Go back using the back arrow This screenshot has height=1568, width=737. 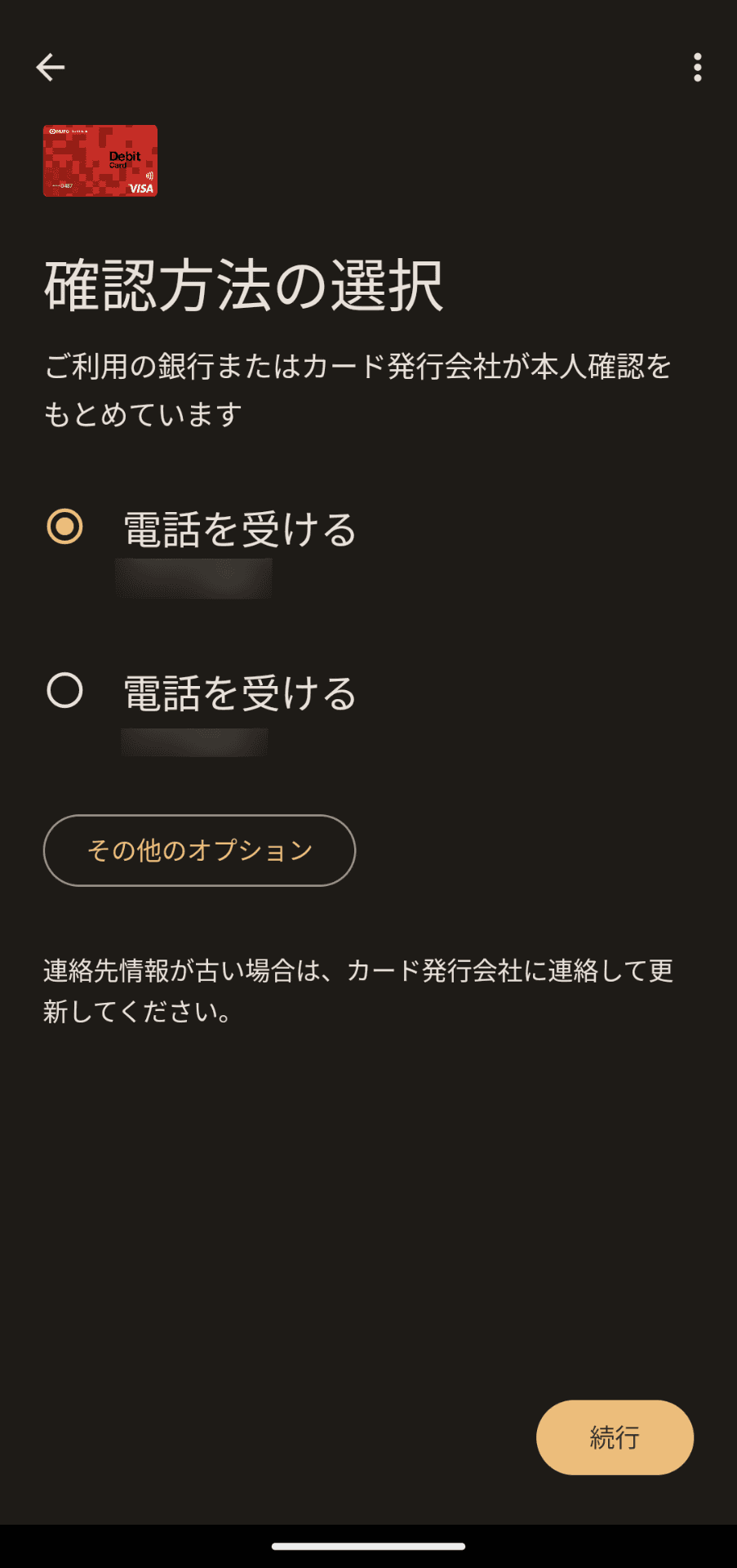(x=51, y=68)
